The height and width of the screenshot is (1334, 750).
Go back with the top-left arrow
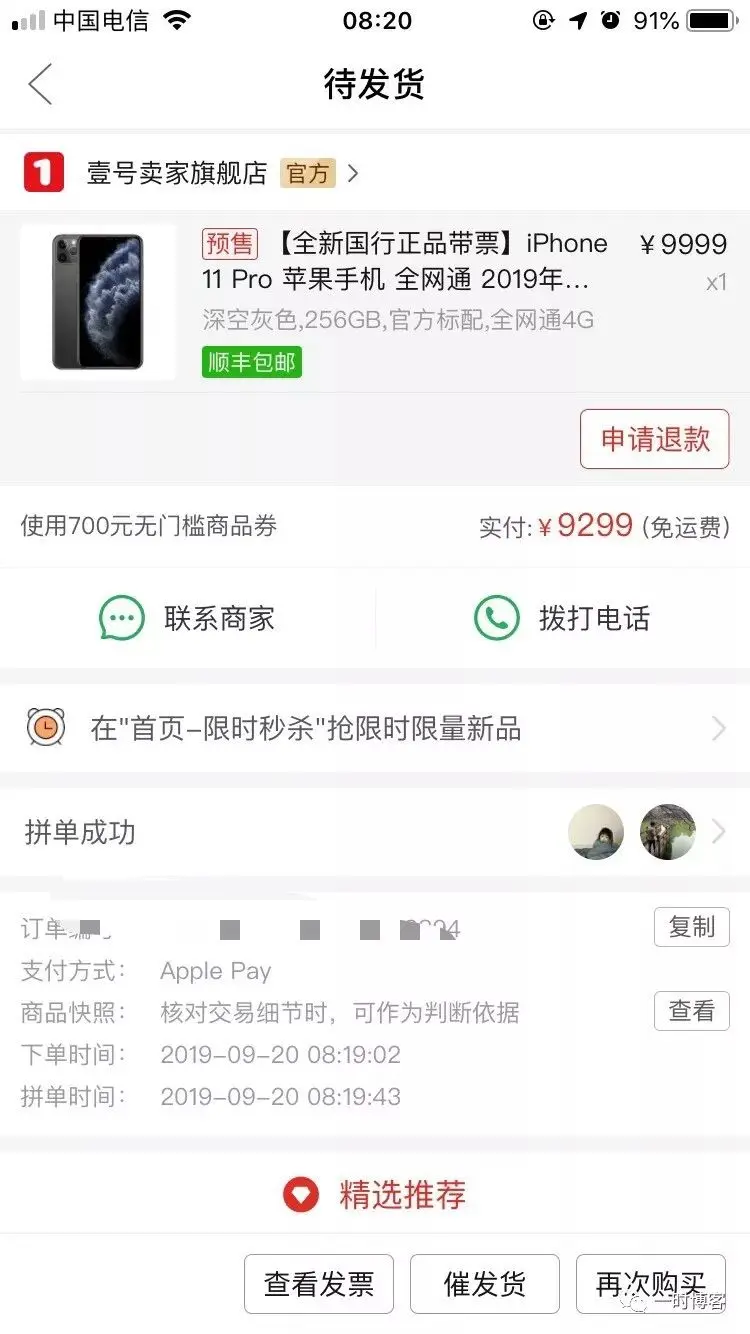[x=40, y=84]
